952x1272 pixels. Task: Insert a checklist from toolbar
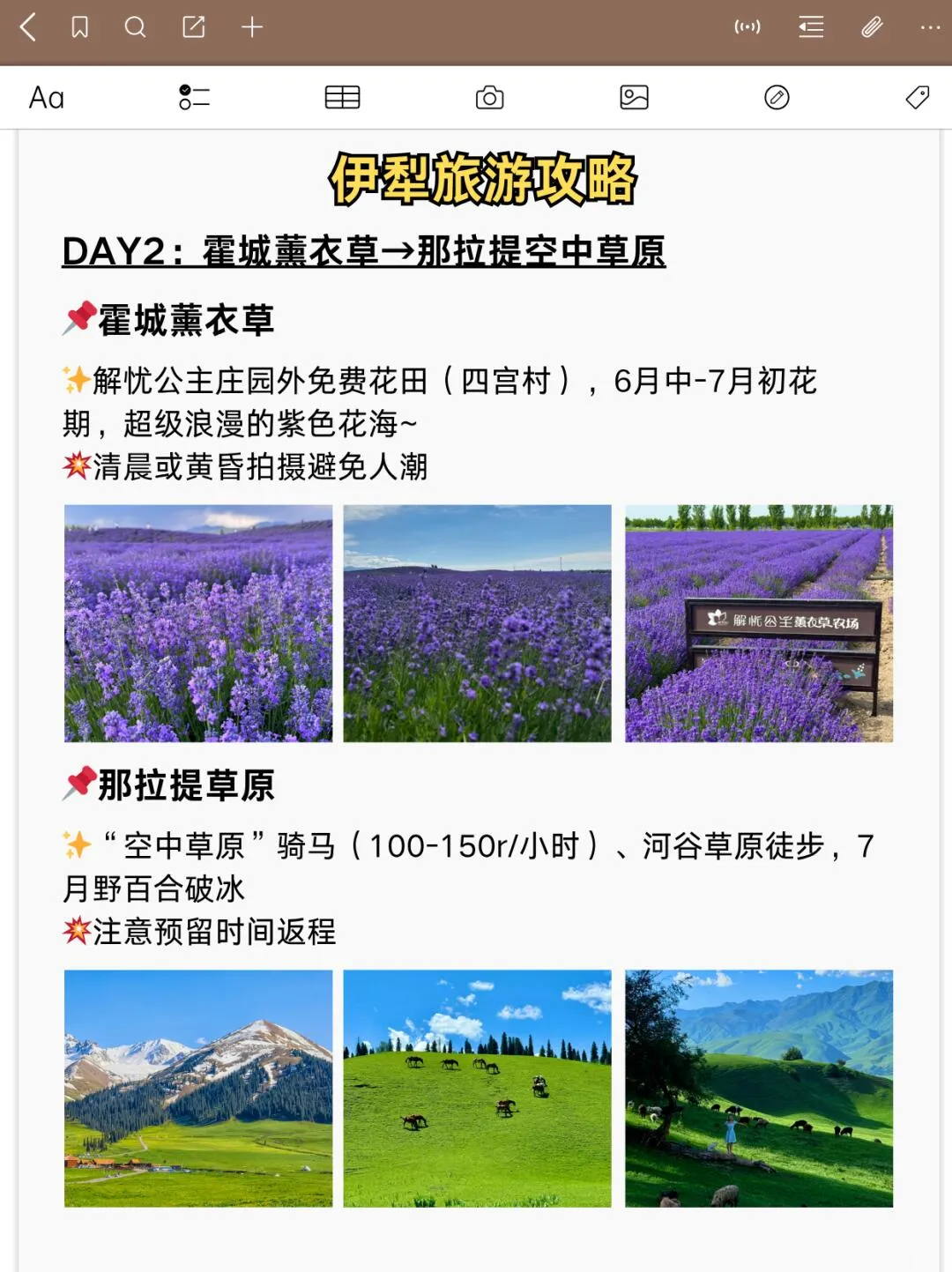pos(194,97)
